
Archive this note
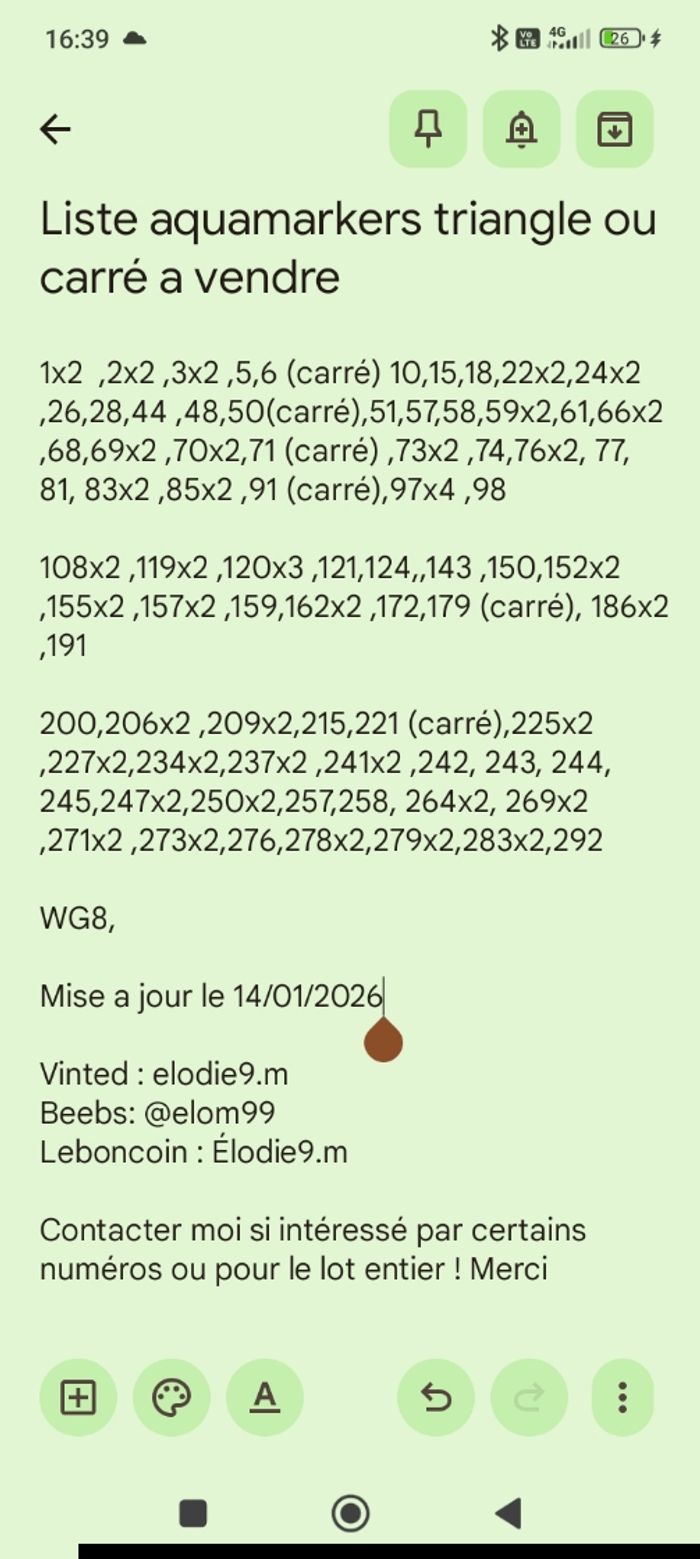614,129
